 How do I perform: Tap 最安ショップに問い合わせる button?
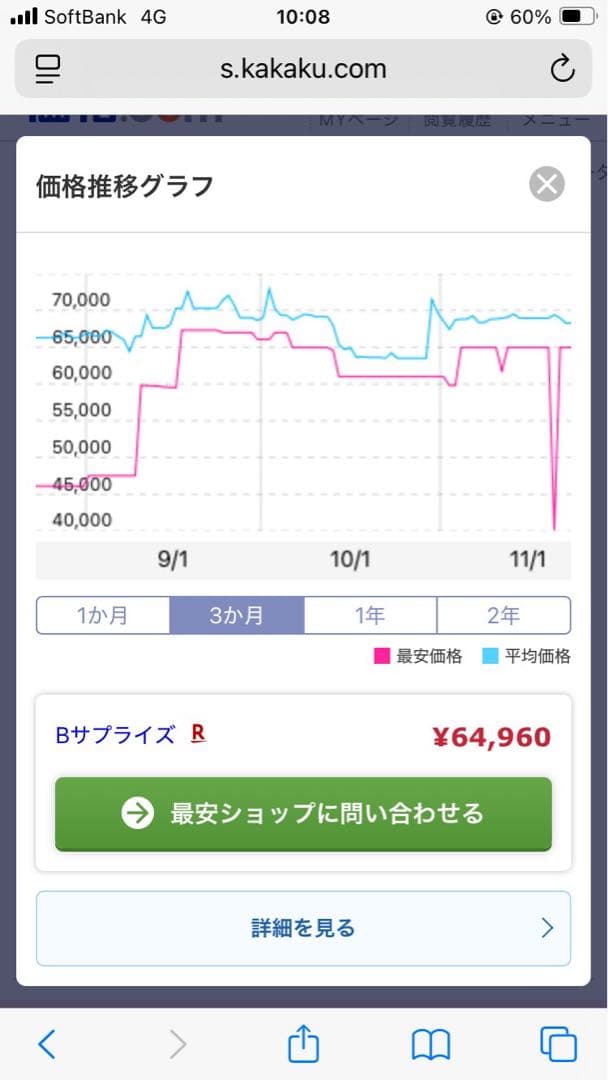(303, 813)
